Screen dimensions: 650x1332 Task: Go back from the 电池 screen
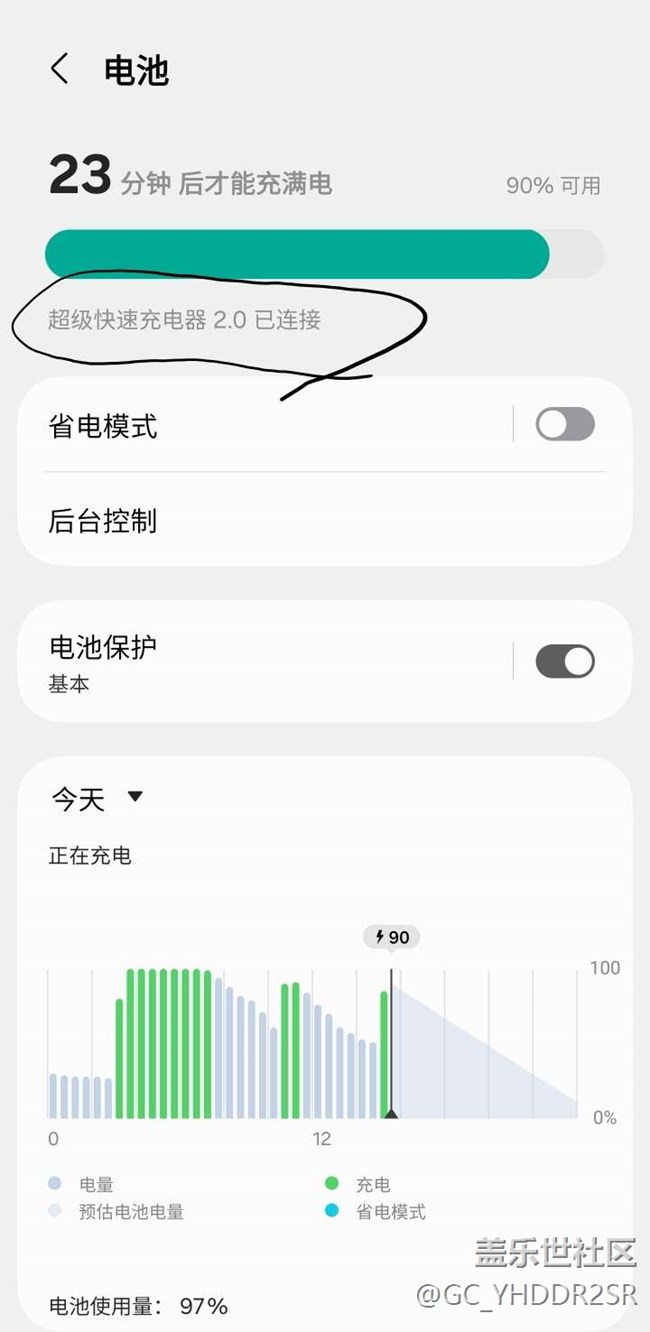(x=60, y=70)
